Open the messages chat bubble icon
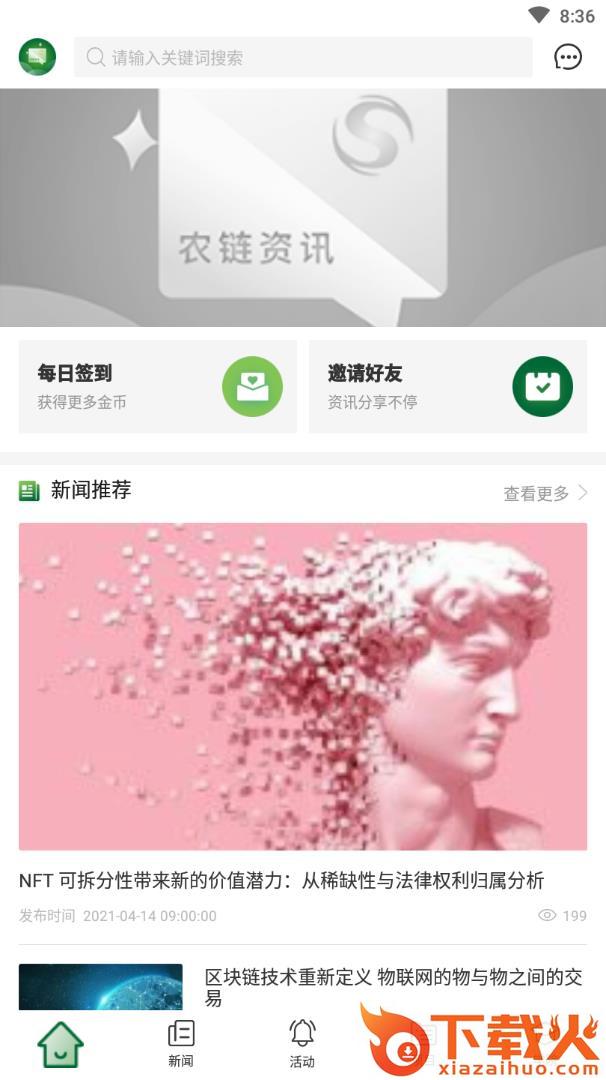 pos(568,57)
